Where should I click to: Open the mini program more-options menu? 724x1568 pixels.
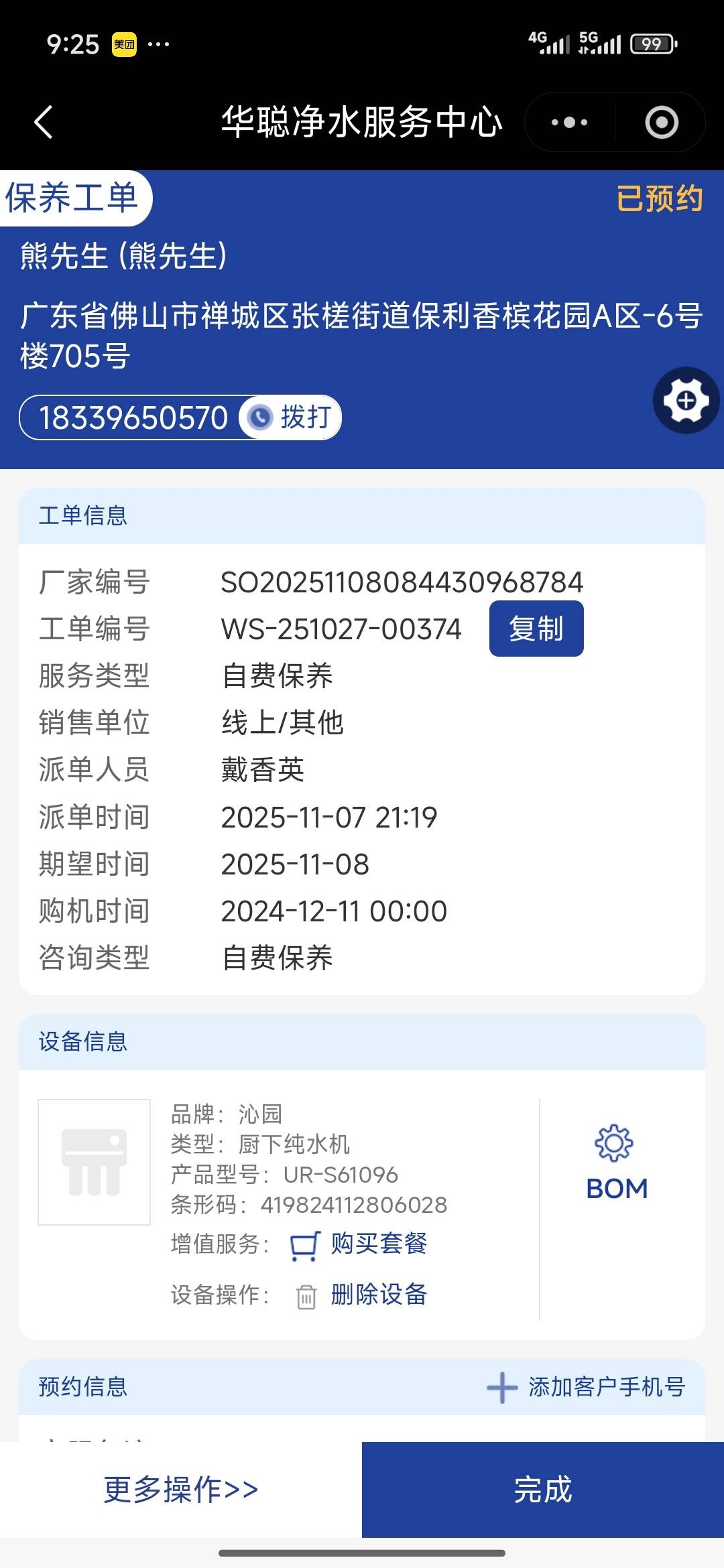click(x=569, y=123)
